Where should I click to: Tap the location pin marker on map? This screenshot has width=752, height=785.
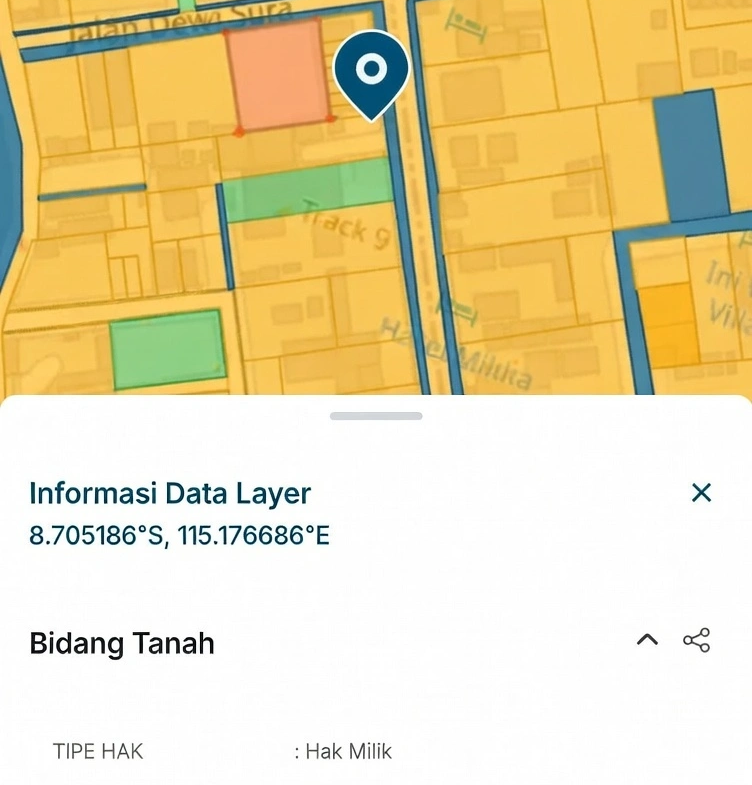[371, 71]
